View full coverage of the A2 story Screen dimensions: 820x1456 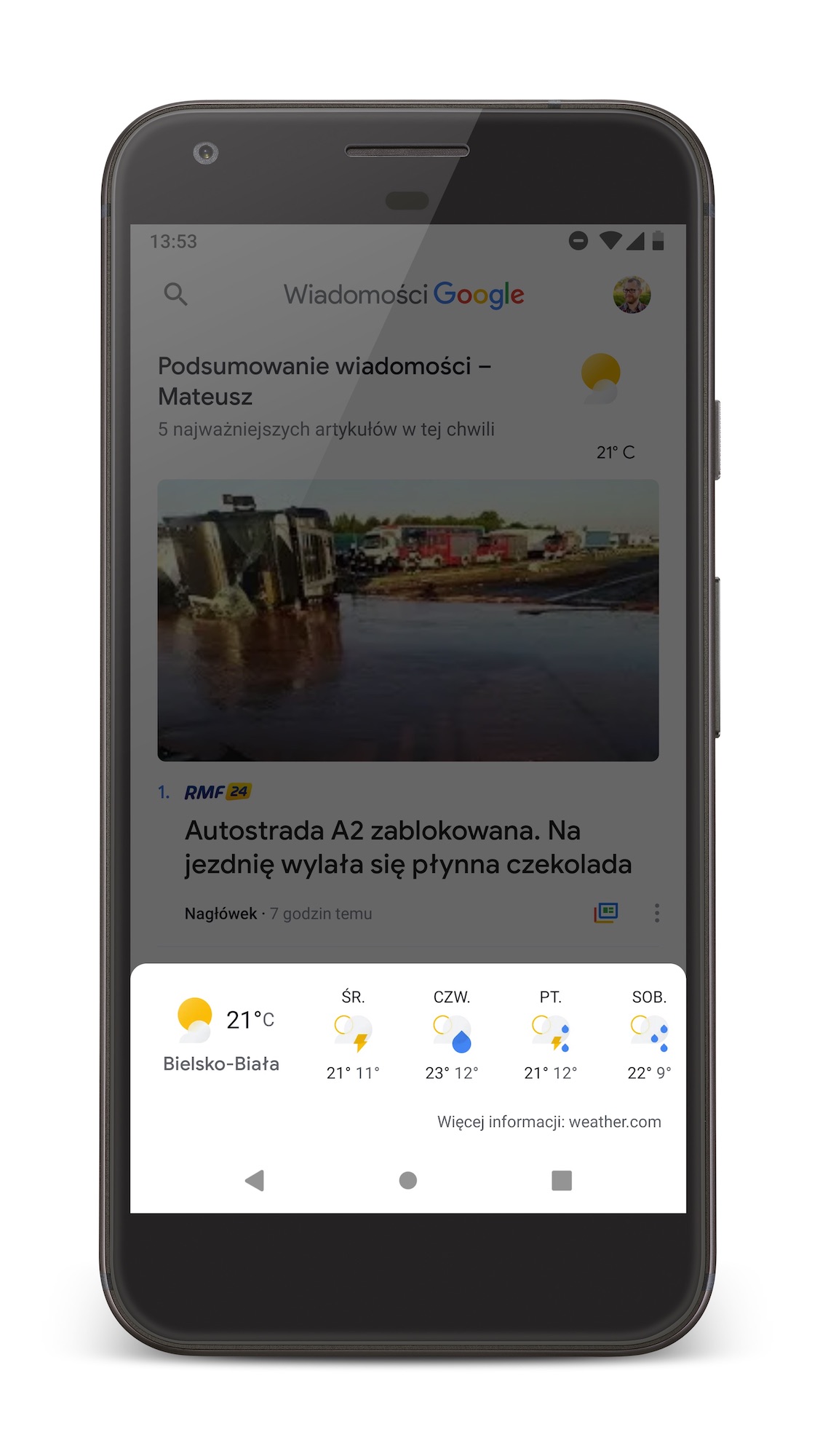pyautogui.click(x=605, y=913)
